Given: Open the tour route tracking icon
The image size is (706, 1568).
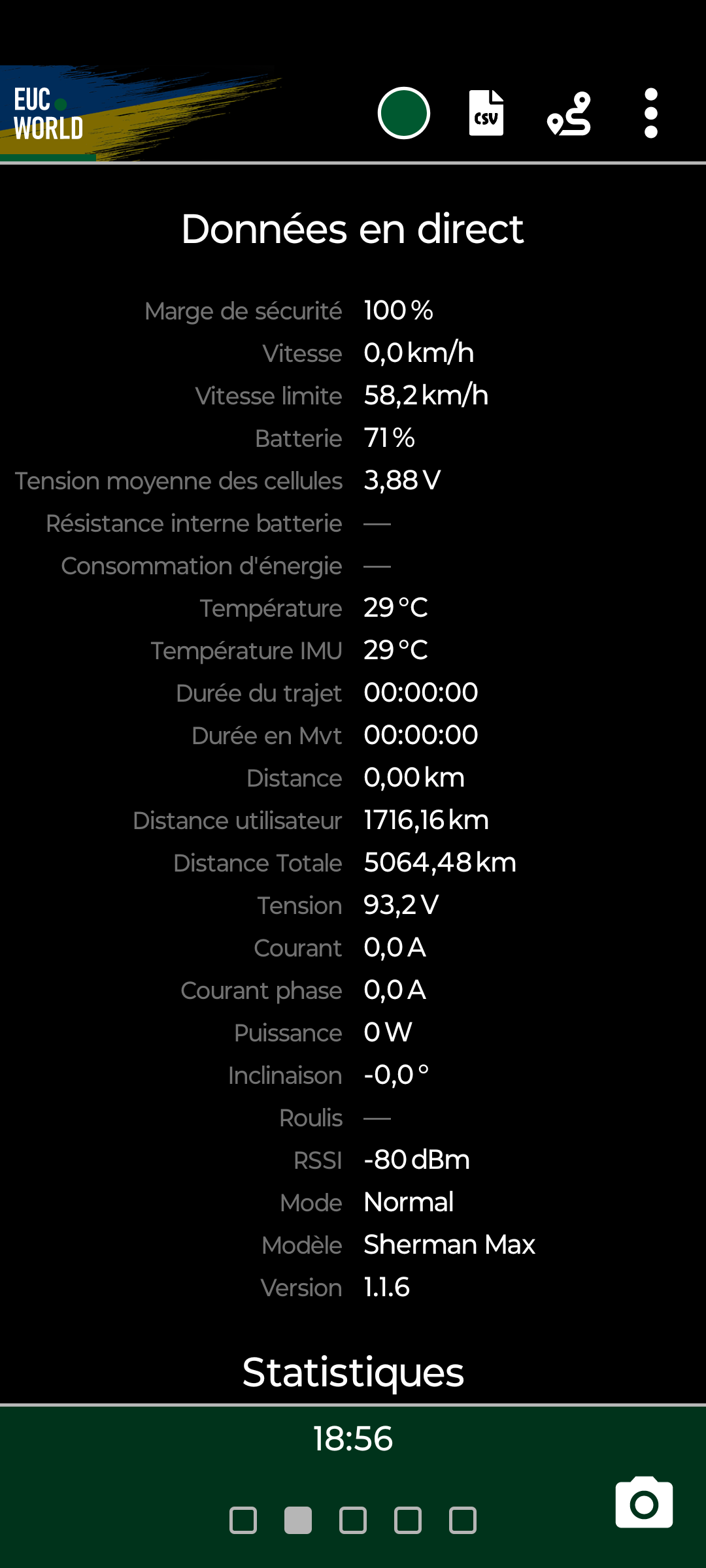Looking at the screenshot, I should 569,113.
